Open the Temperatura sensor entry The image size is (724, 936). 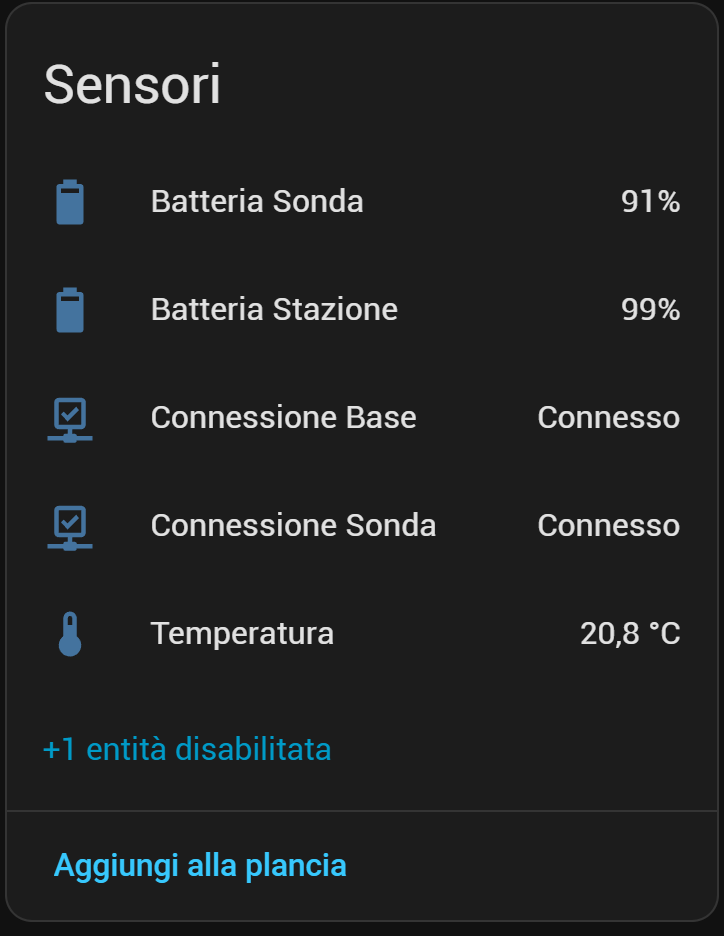click(242, 633)
